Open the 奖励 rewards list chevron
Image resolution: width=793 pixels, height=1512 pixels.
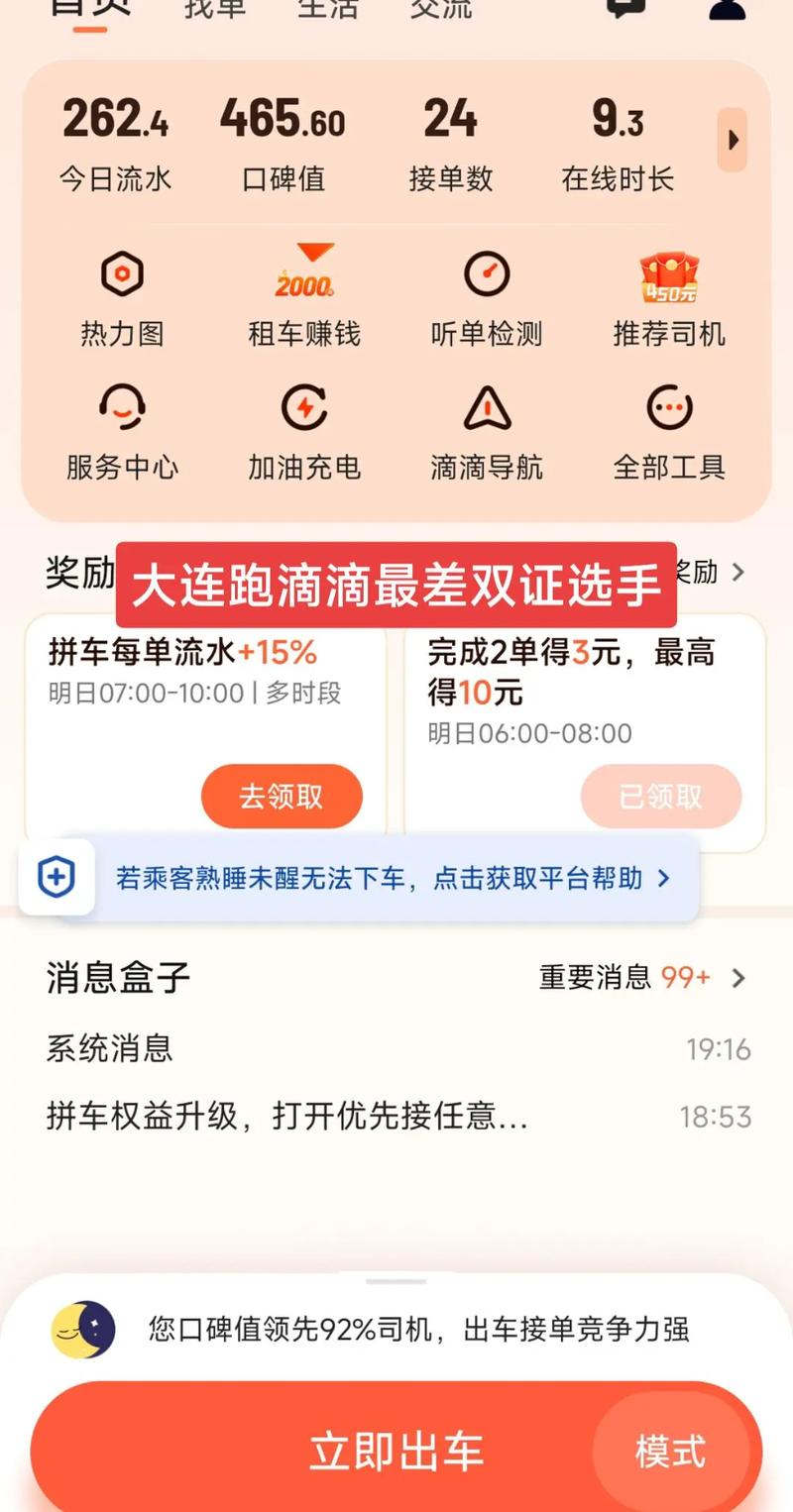pos(739,573)
